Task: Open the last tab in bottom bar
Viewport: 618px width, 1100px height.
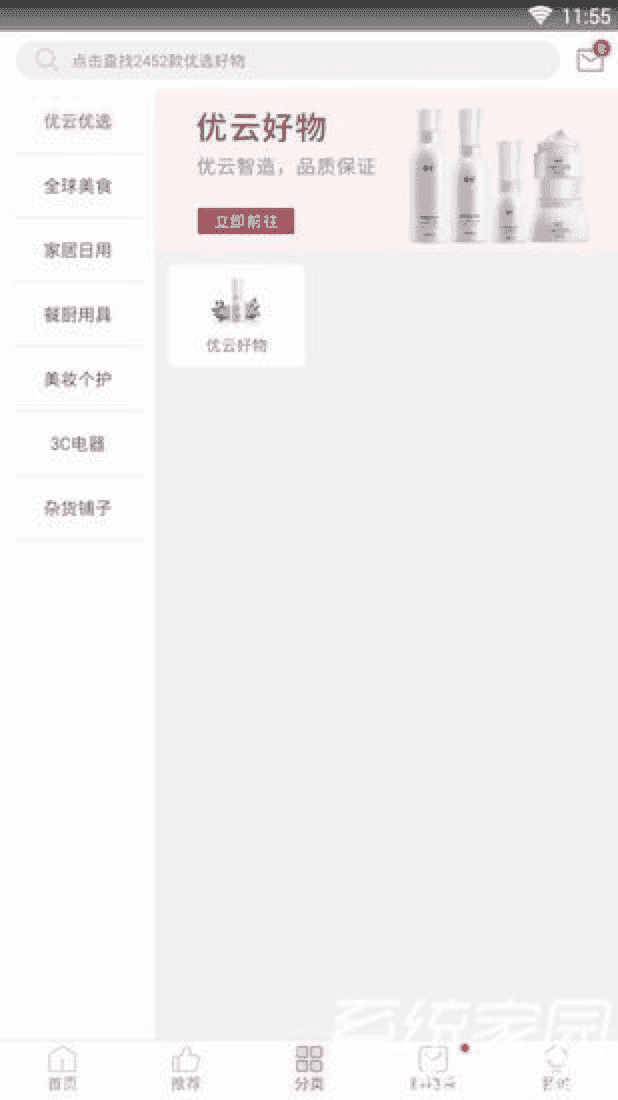Action: click(x=556, y=1068)
